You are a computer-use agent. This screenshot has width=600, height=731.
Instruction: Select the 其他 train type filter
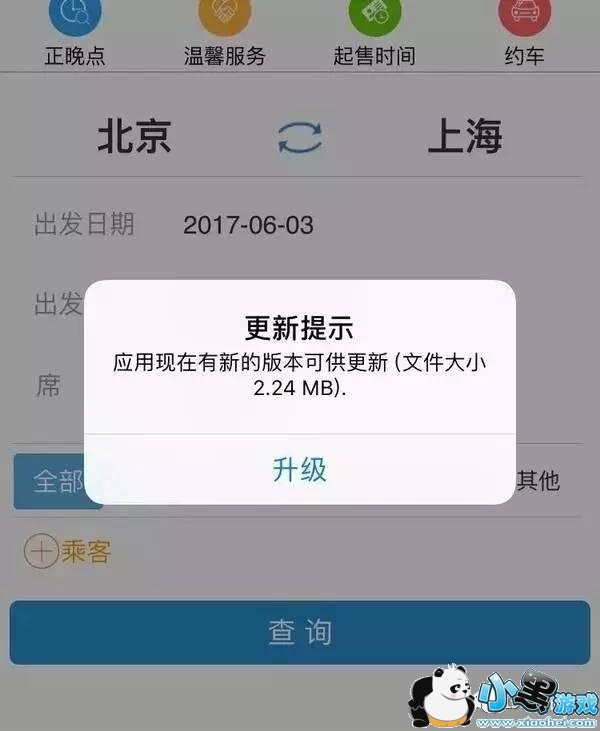(538, 481)
